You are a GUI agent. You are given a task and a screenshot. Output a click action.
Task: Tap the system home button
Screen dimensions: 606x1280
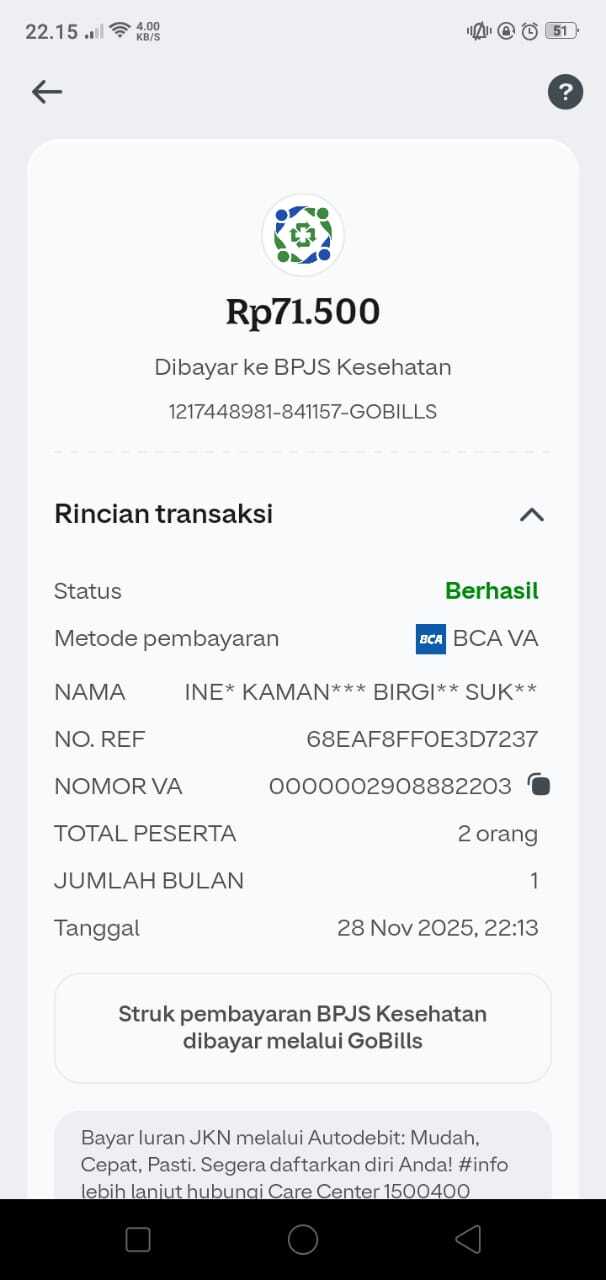pyautogui.click(x=302, y=1239)
